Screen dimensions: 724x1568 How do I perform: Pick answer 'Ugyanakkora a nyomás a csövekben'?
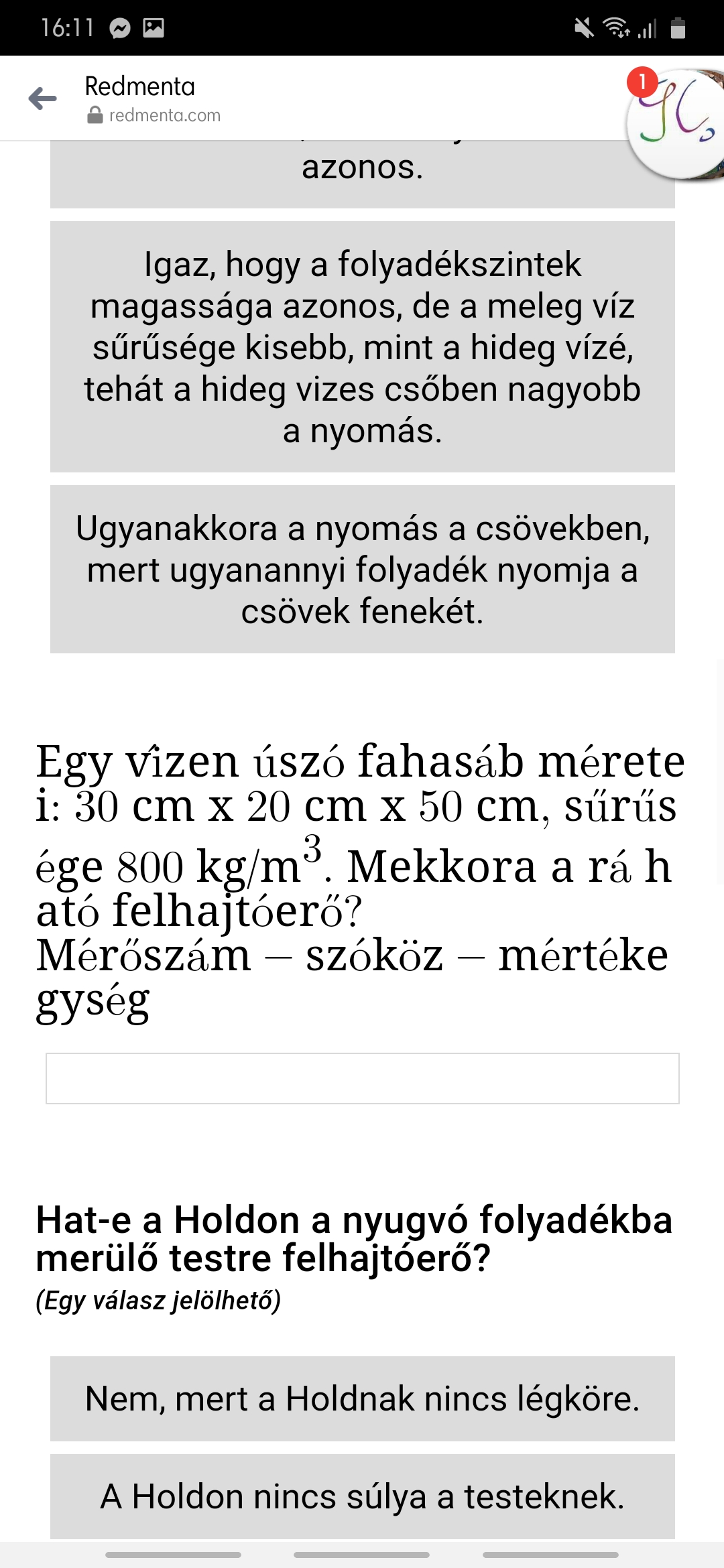click(362, 569)
